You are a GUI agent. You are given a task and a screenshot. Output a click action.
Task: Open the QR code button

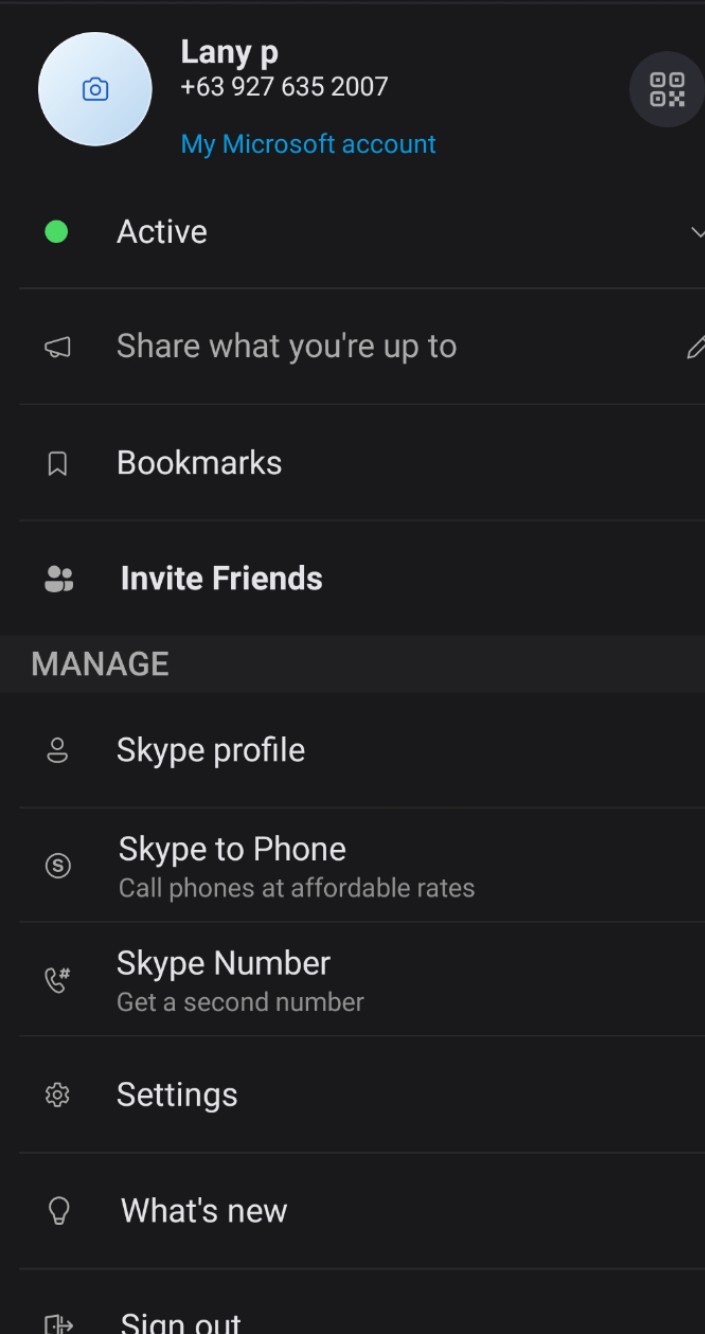pyautogui.click(x=667, y=89)
